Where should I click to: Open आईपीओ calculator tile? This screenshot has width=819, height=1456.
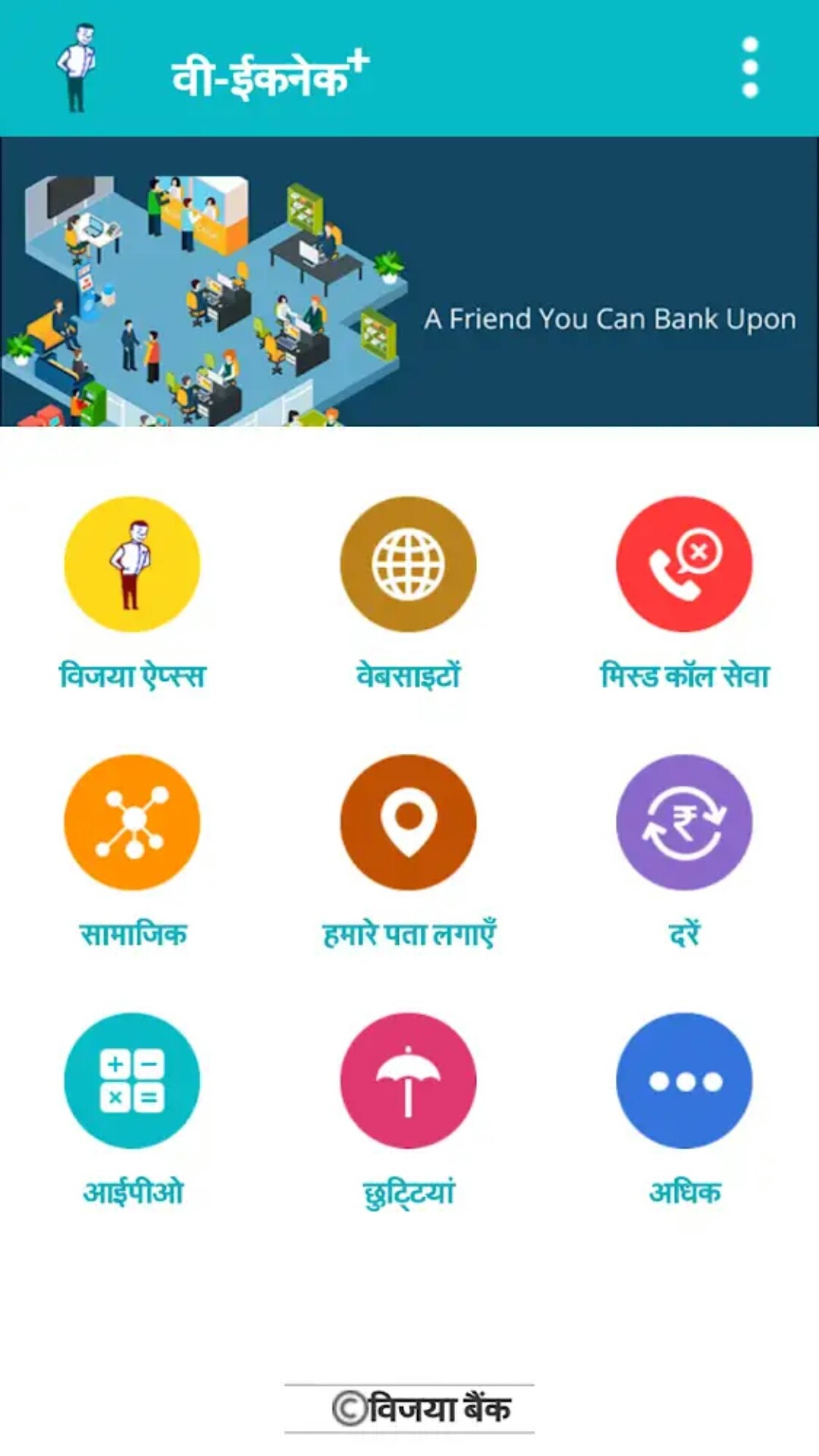coord(132,1081)
